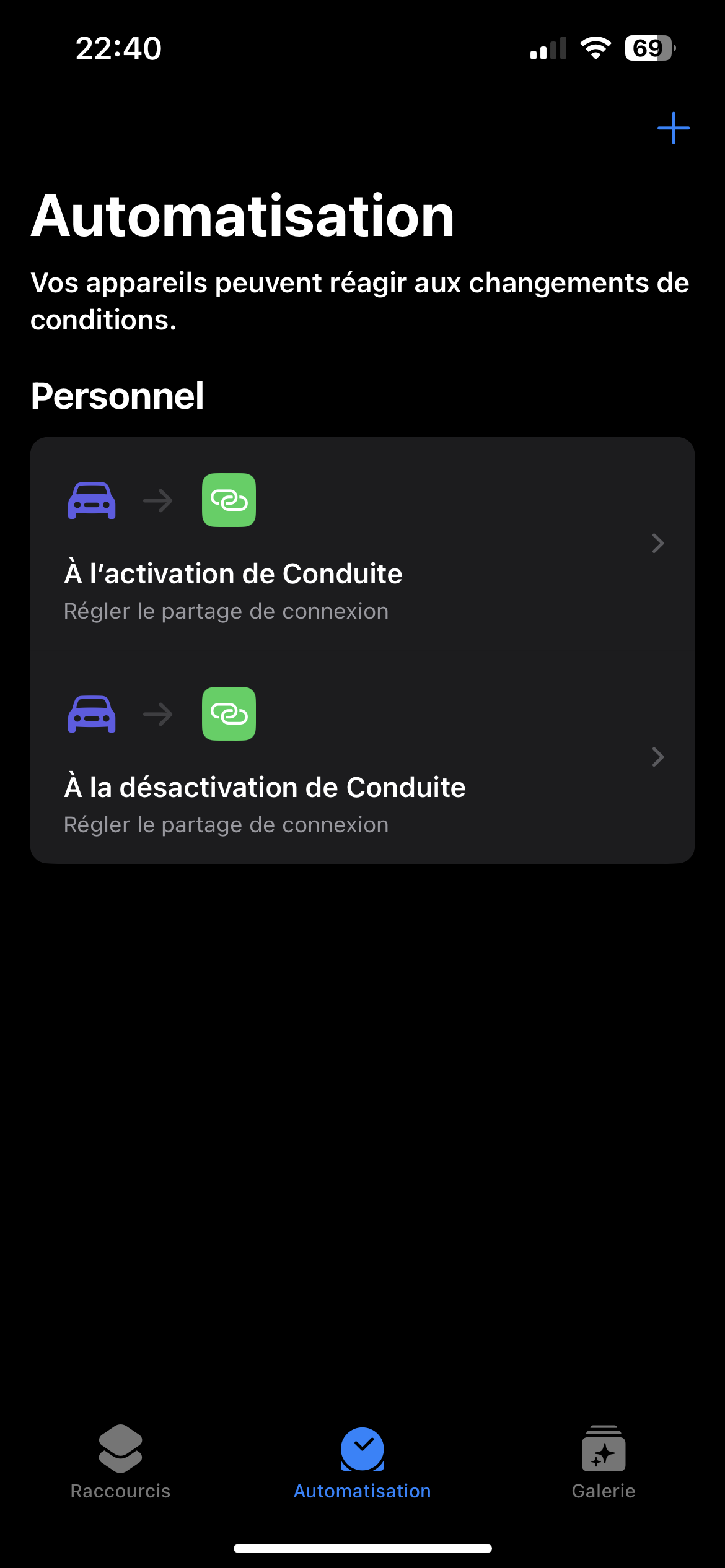Open À la désactivation de Conduite automation
725x1568 pixels.
pyautogui.click(x=362, y=757)
